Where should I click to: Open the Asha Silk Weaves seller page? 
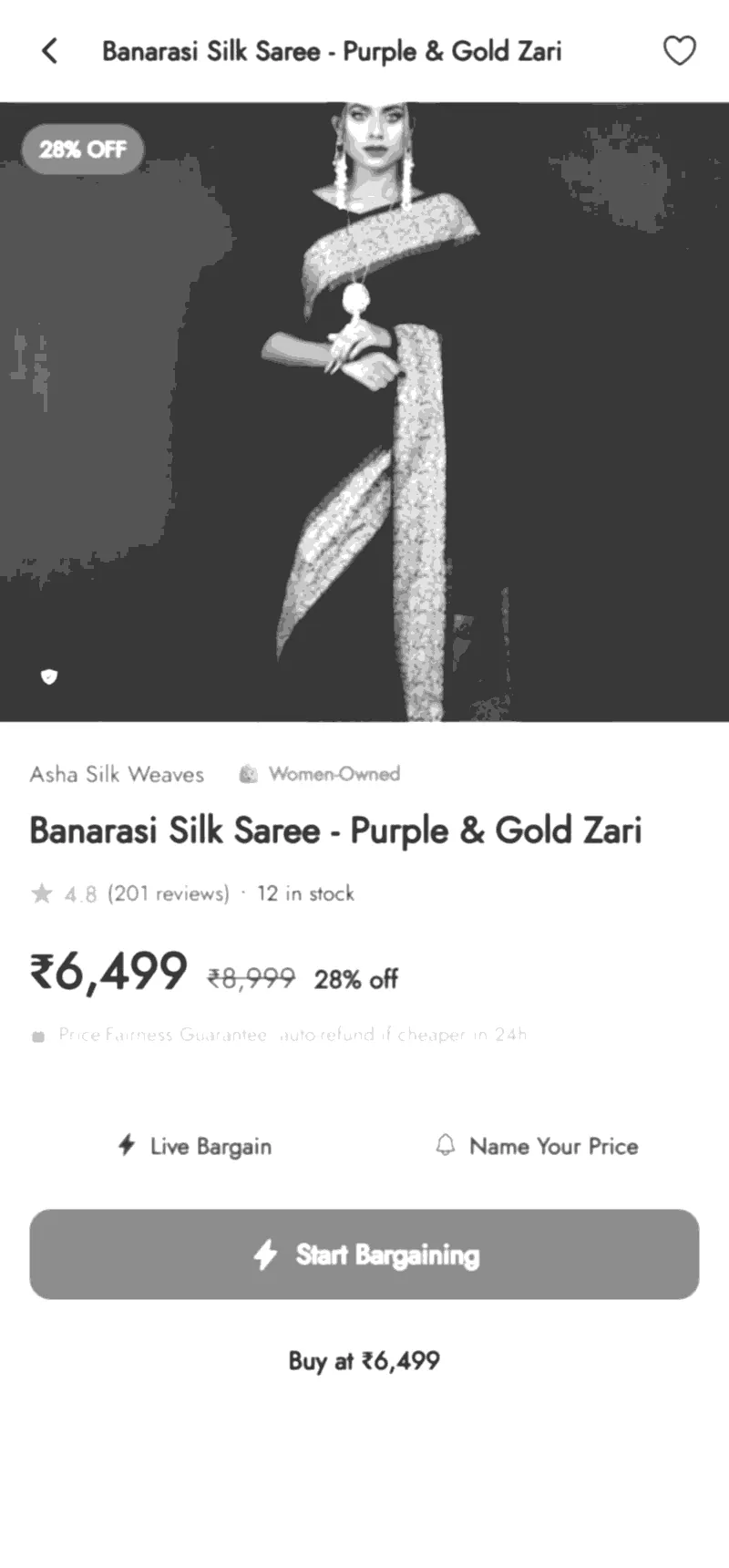click(x=117, y=774)
